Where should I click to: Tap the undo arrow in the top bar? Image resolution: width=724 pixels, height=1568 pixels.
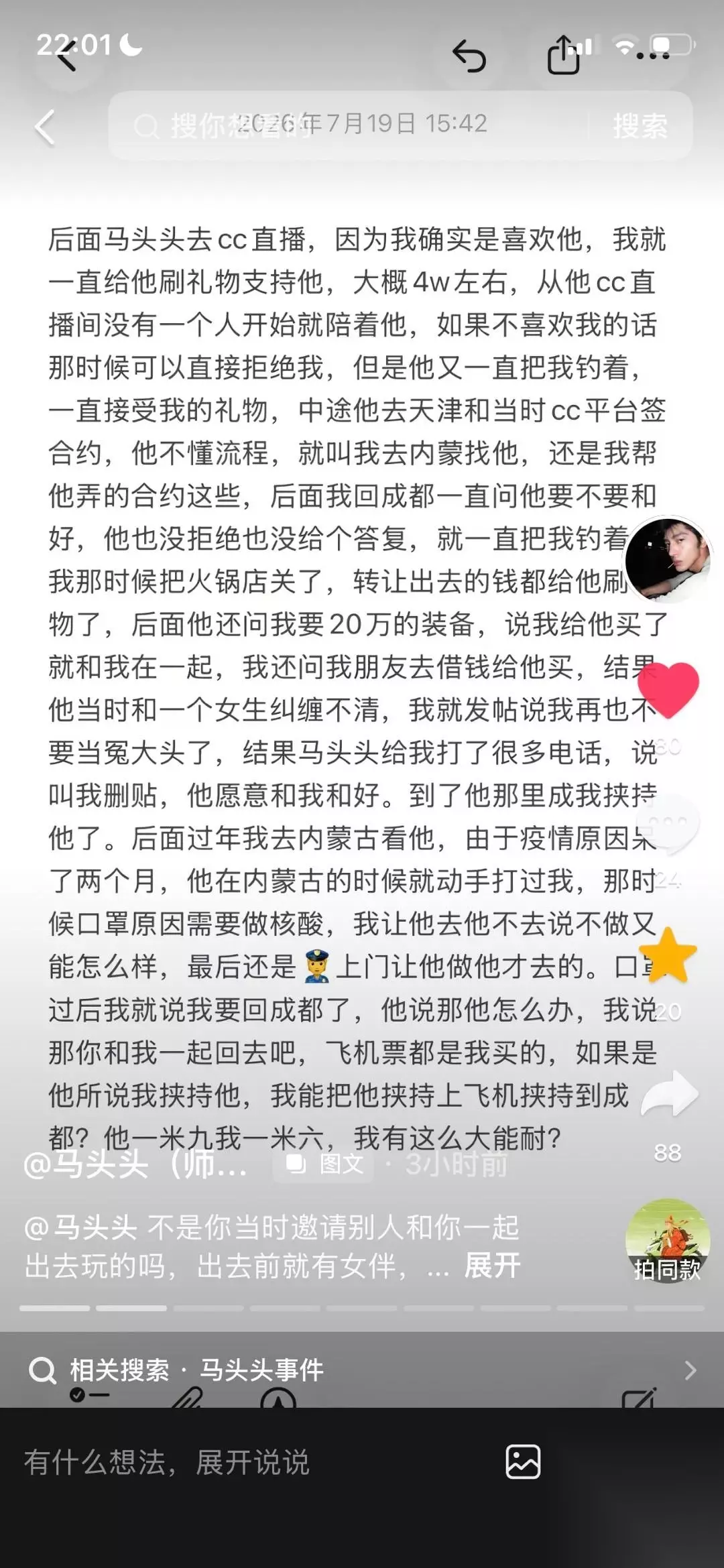click(469, 56)
